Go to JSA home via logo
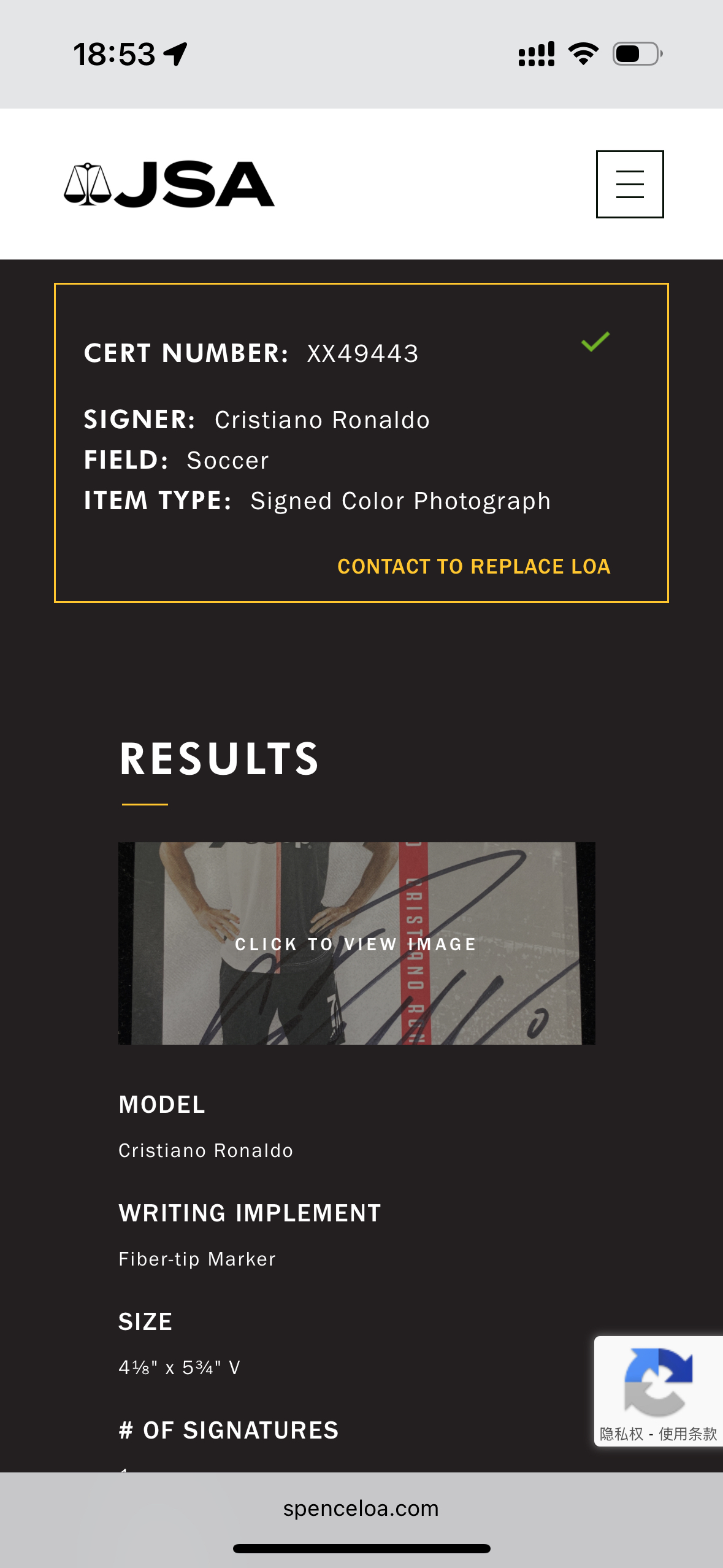 (x=169, y=184)
